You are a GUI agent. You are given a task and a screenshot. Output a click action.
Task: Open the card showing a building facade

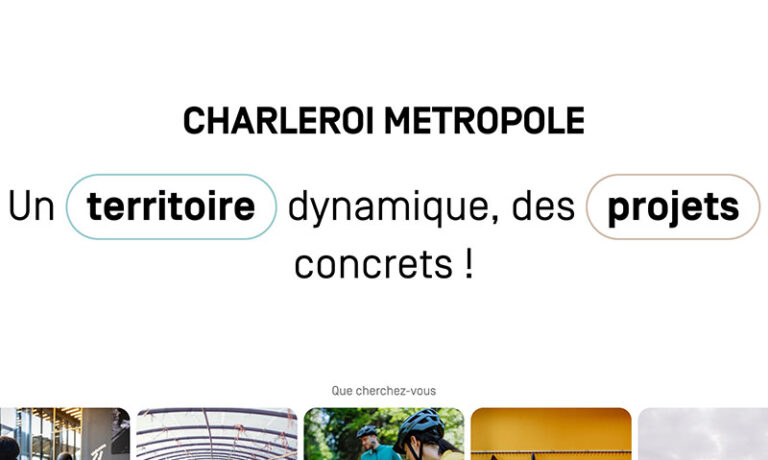tap(64, 434)
